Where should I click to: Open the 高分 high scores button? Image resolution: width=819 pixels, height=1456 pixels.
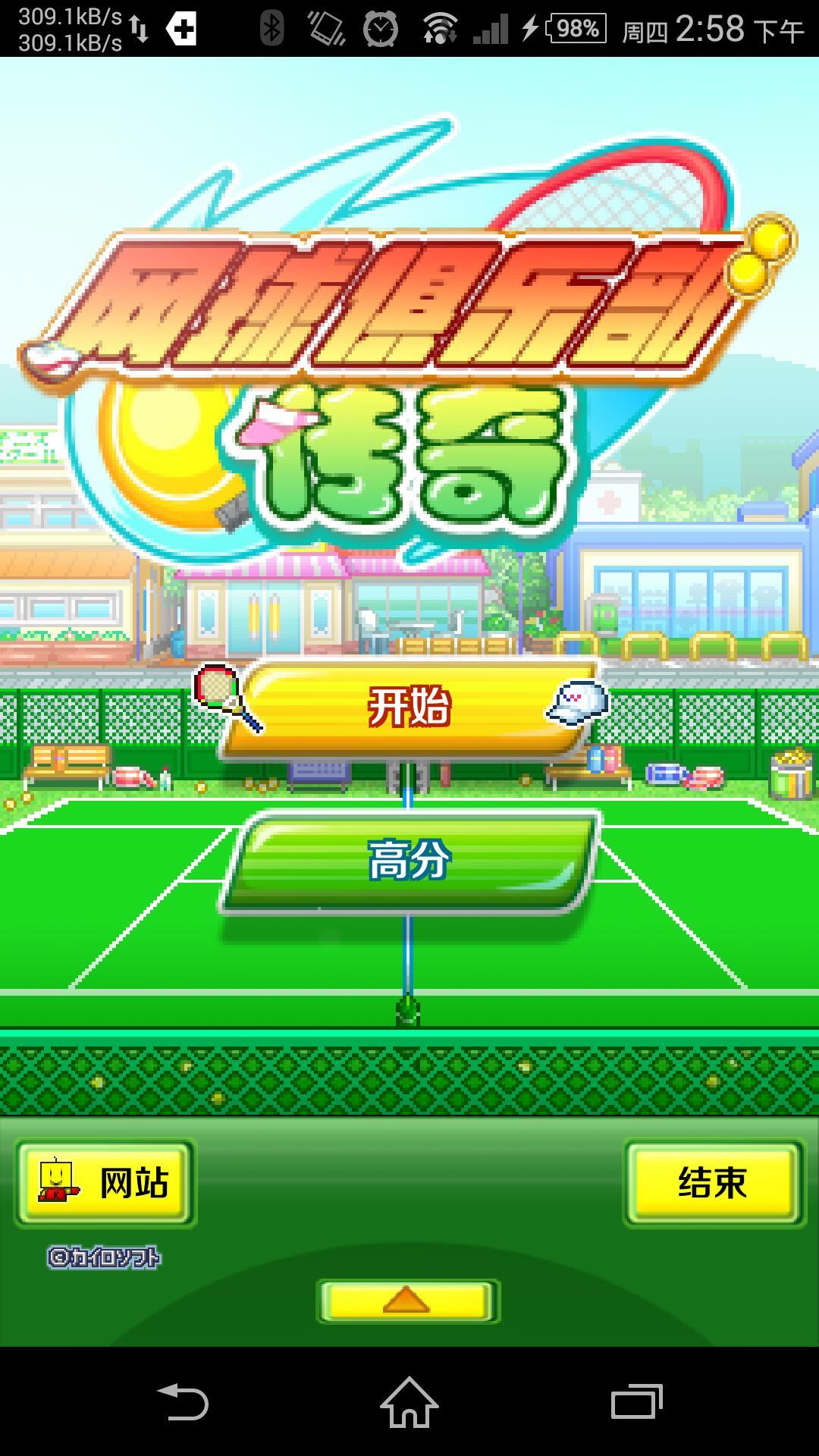pos(409,861)
